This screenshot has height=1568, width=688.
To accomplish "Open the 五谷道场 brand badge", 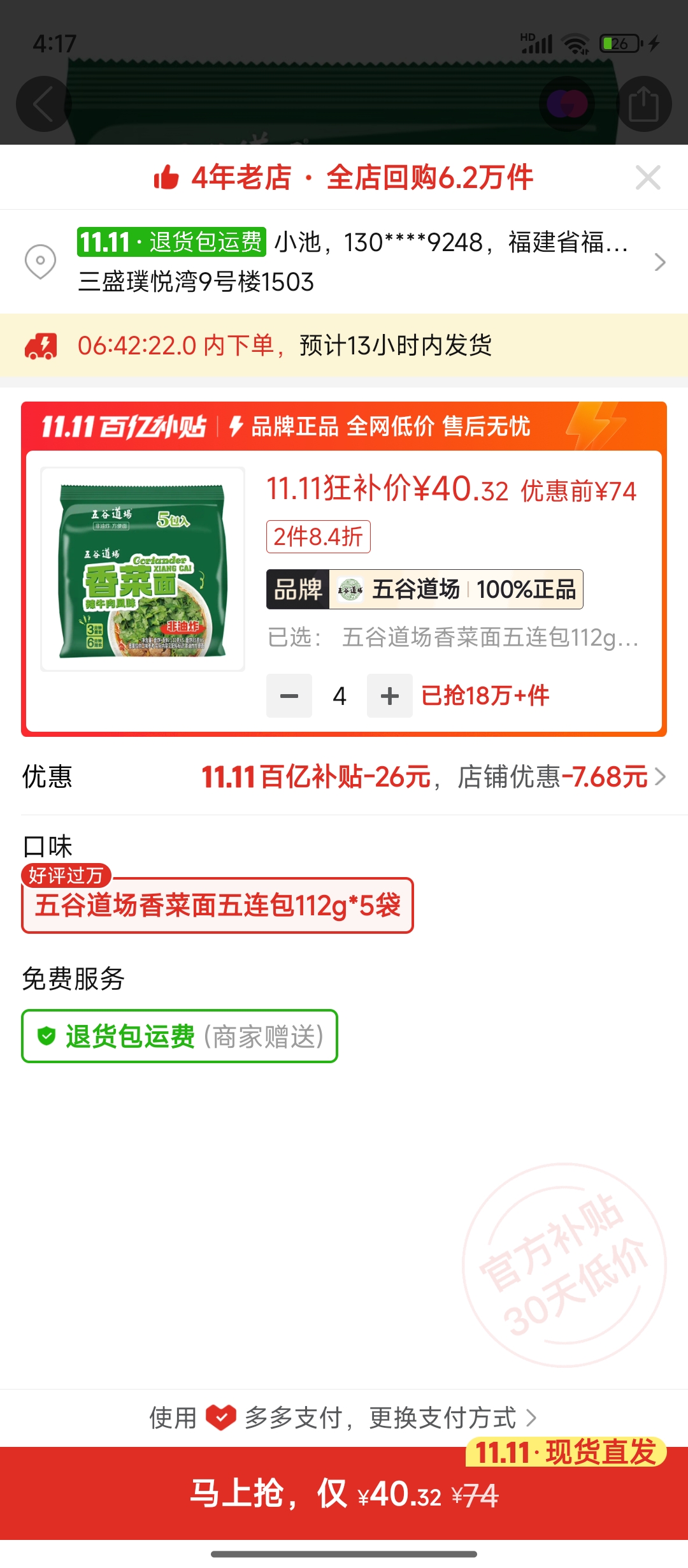I will (x=424, y=590).
